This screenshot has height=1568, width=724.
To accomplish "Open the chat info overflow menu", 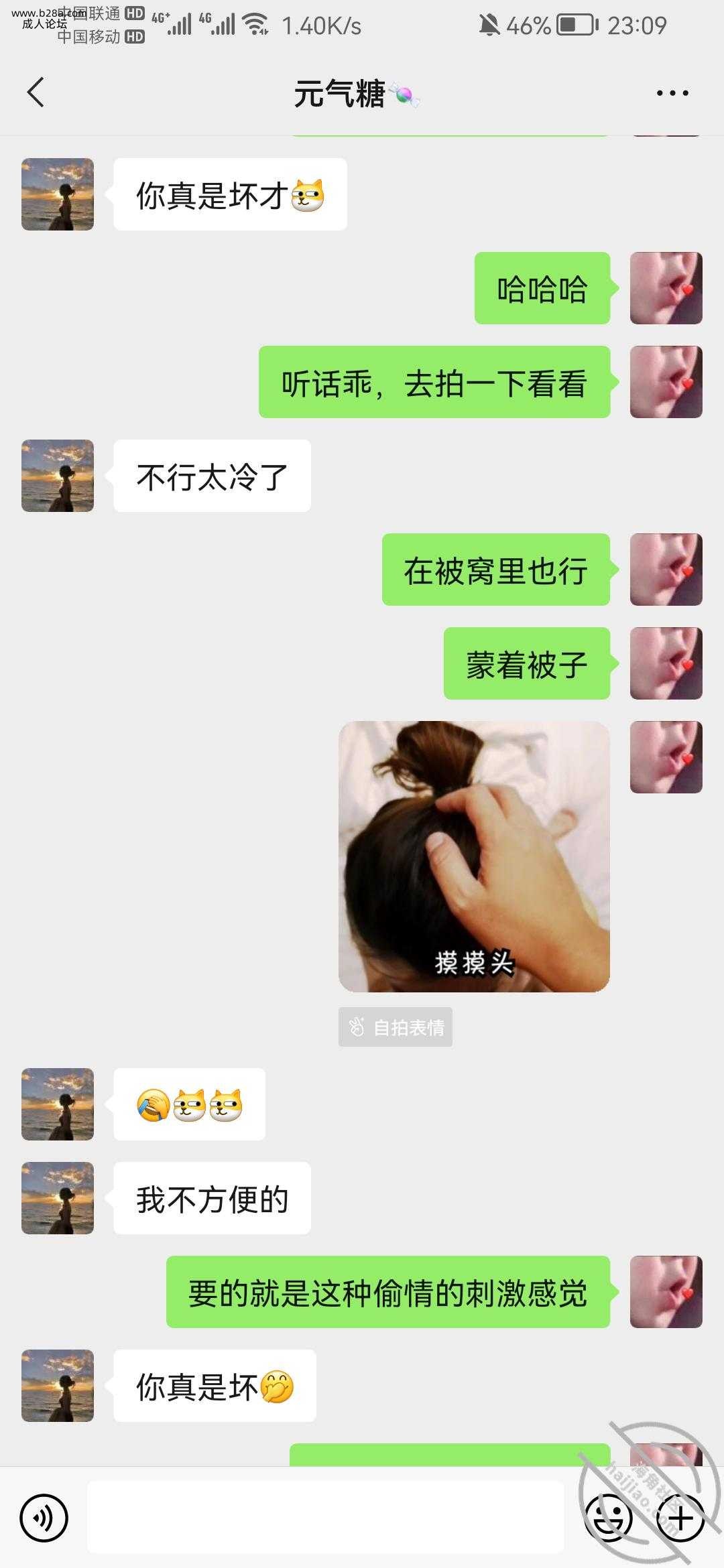I will coord(672,93).
